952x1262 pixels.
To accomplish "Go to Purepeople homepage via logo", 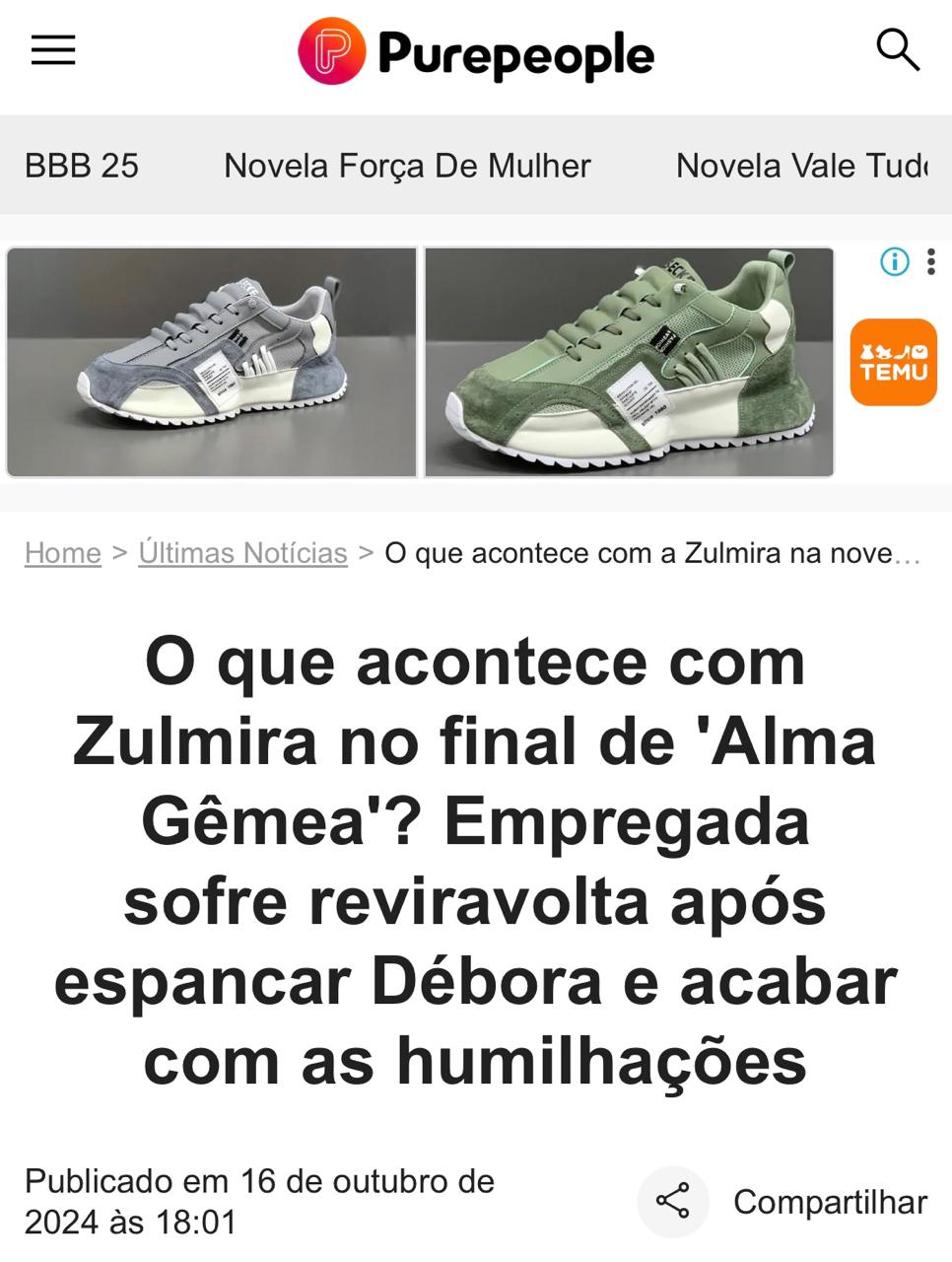I will 476,52.
